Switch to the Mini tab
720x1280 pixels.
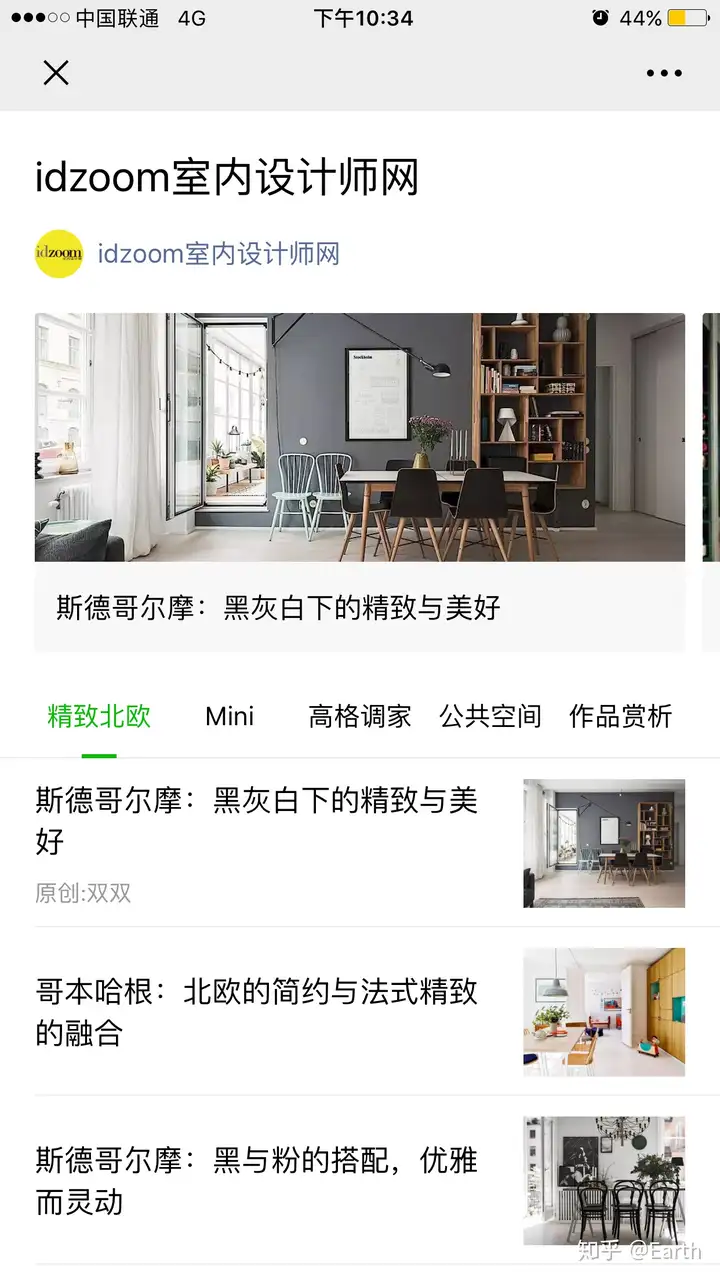[229, 716]
